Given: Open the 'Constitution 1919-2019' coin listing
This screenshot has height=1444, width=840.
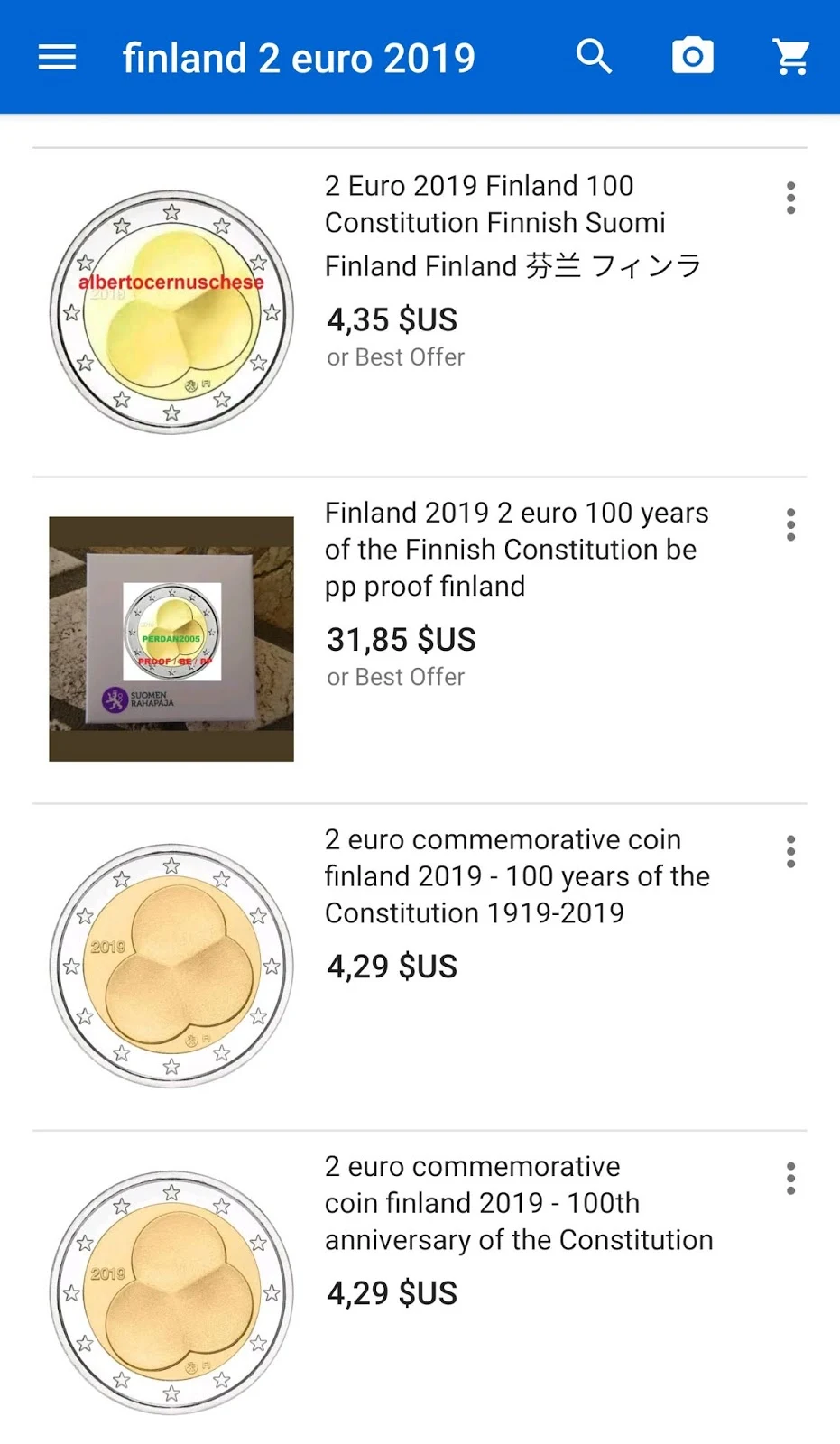Looking at the screenshot, I should coord(517,876).
